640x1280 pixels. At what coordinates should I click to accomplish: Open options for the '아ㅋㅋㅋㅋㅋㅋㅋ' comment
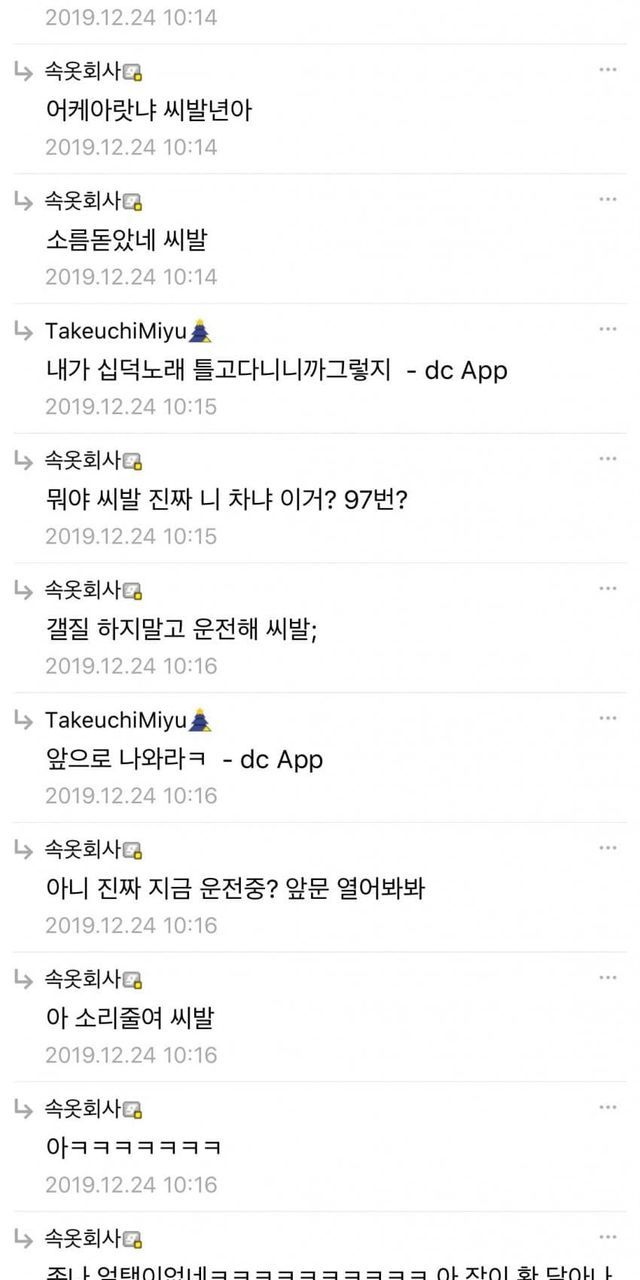608,1107
